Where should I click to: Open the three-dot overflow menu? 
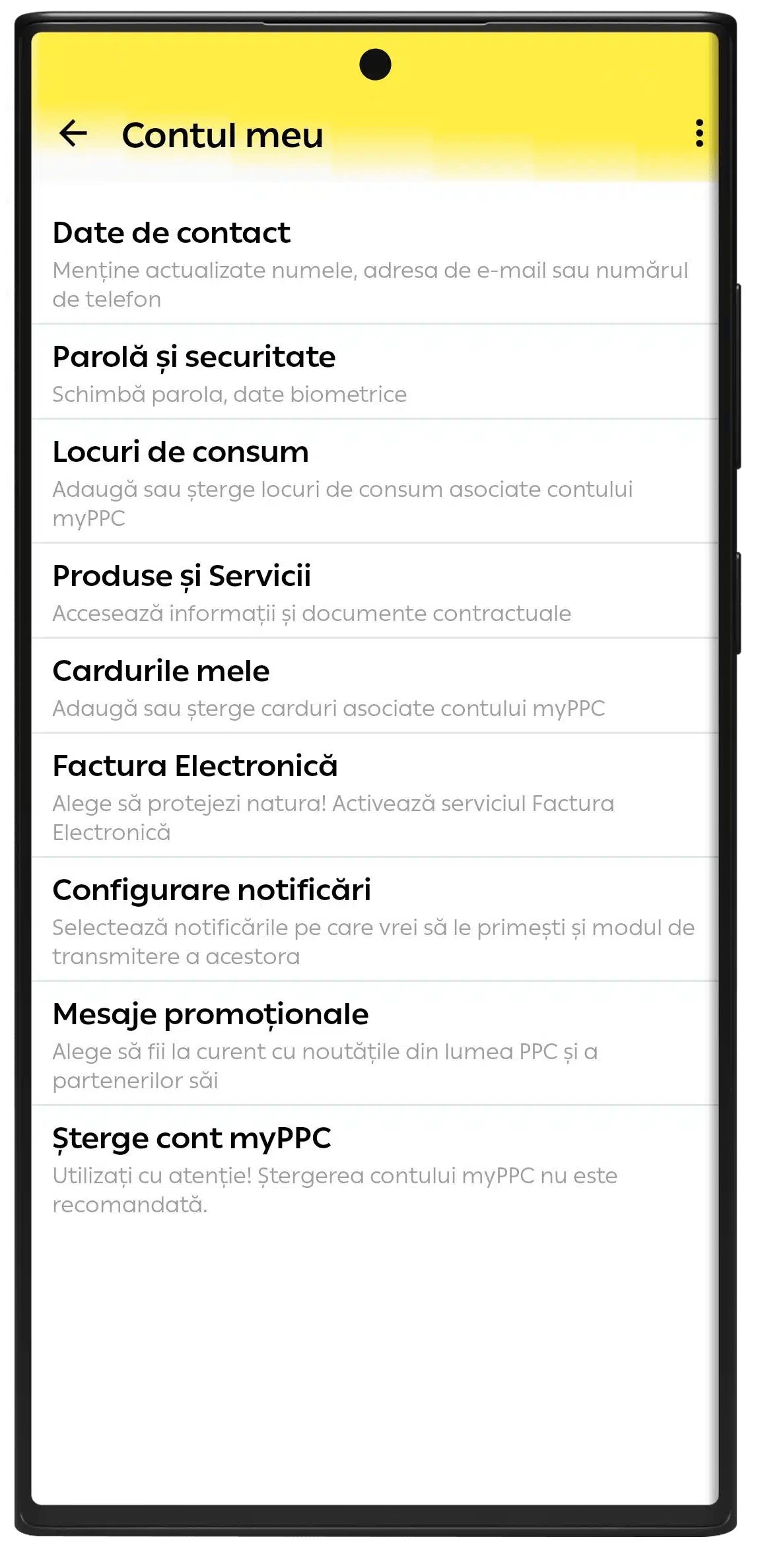click(x=699, y=134)
